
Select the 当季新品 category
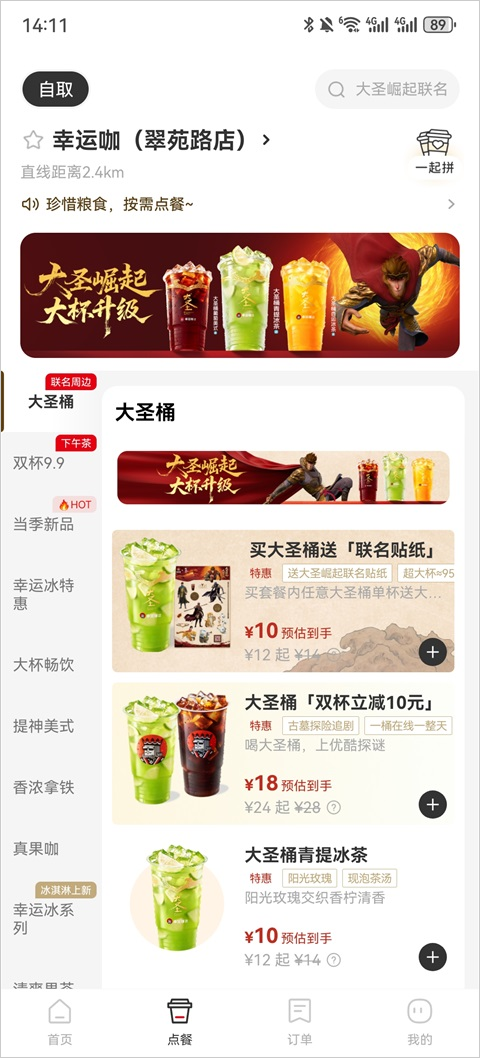click(x=51, y=524)
